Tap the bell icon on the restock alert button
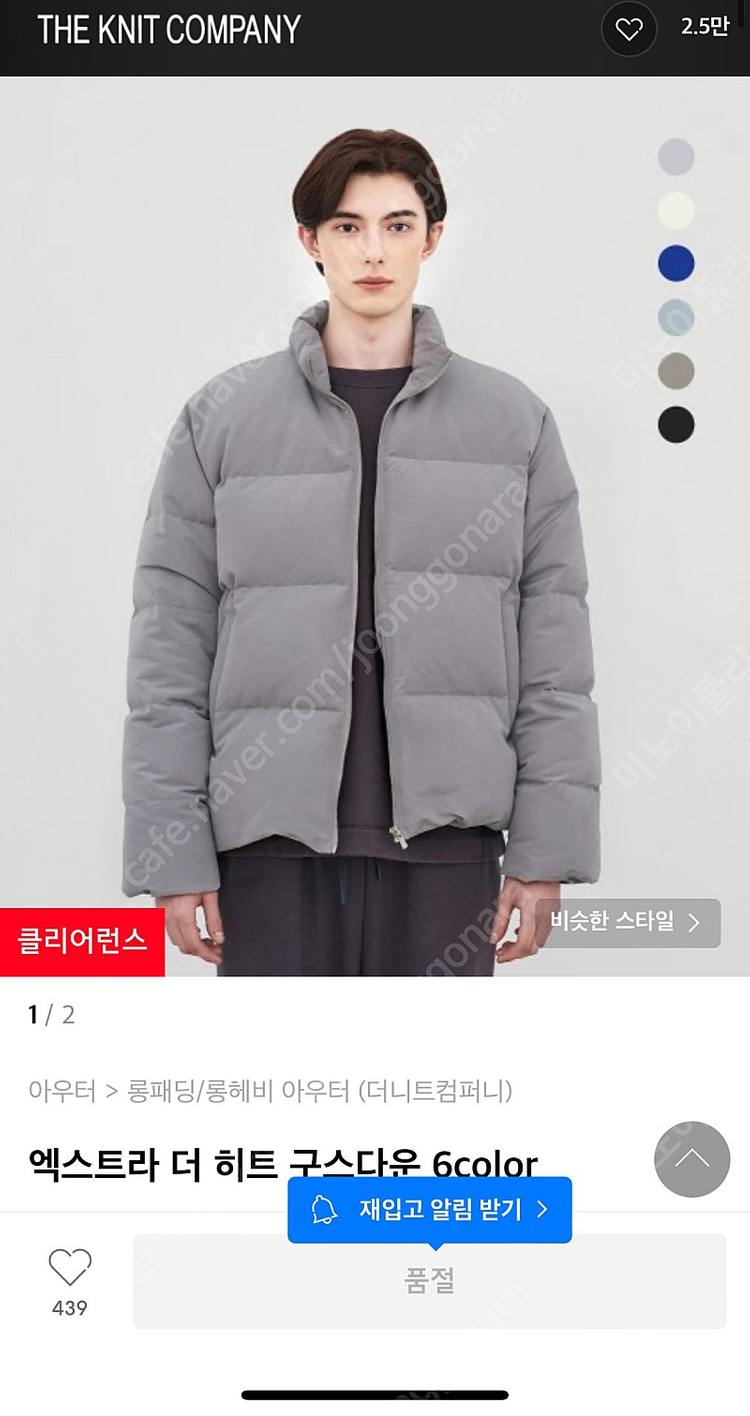This screenshot has height=1416, width=750. [x=321, y=1208]
